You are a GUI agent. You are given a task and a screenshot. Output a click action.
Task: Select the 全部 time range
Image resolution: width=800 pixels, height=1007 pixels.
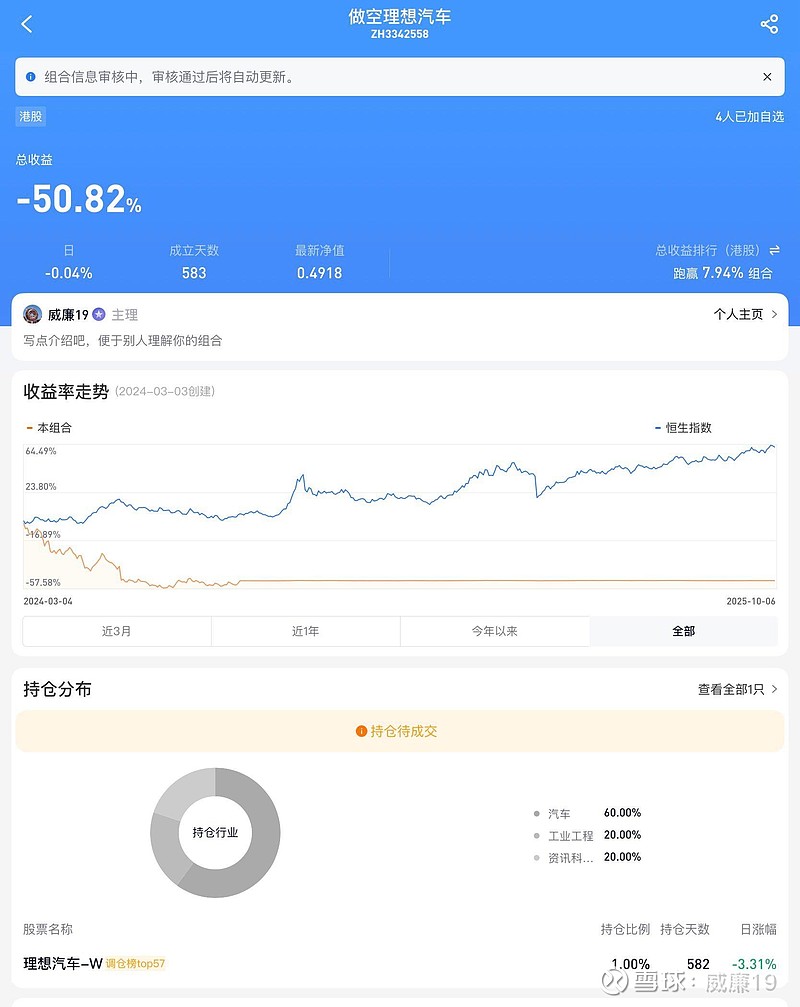683,631
